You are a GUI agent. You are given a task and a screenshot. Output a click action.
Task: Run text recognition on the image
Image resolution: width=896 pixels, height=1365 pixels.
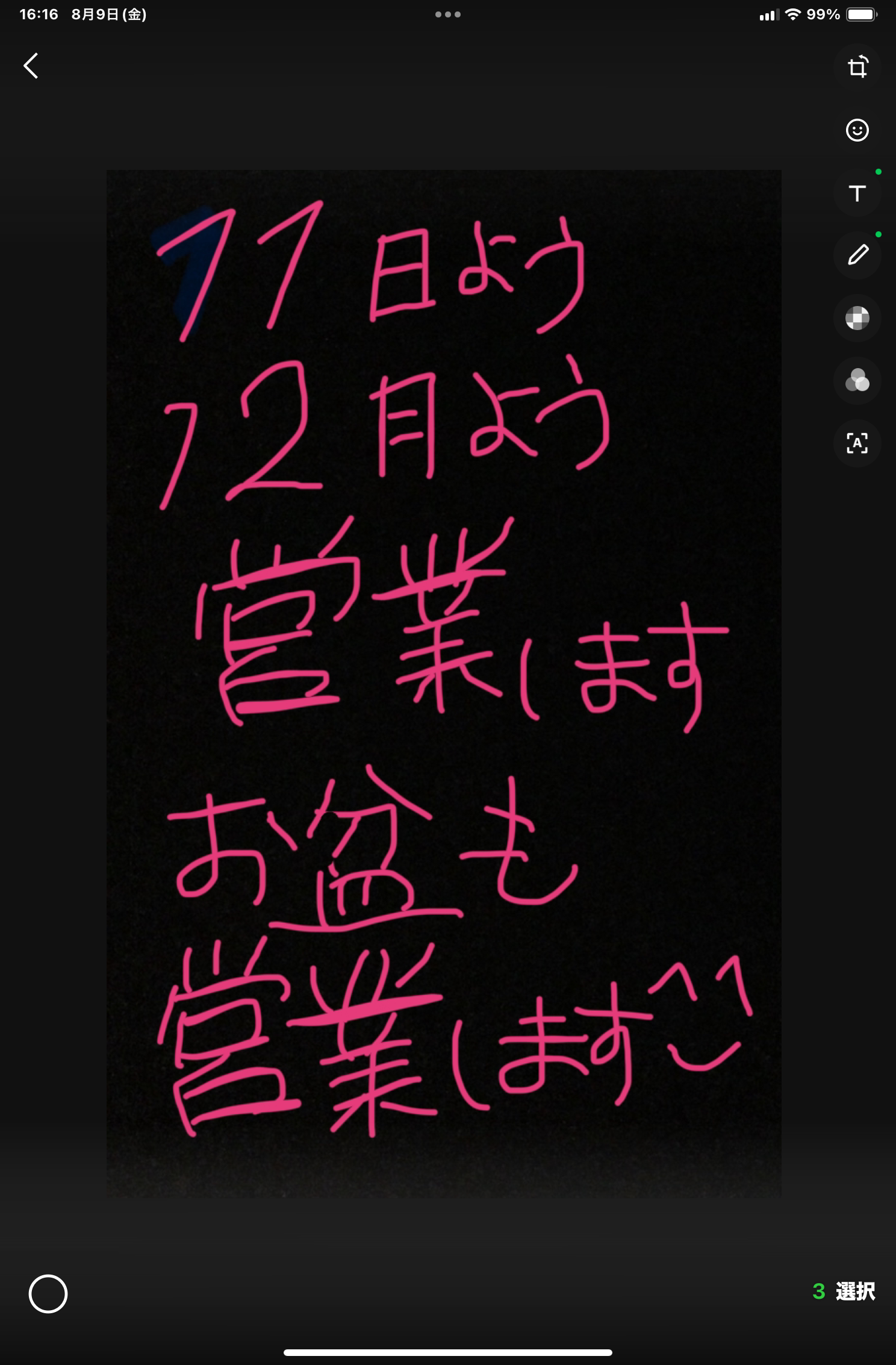pos(857,443)
